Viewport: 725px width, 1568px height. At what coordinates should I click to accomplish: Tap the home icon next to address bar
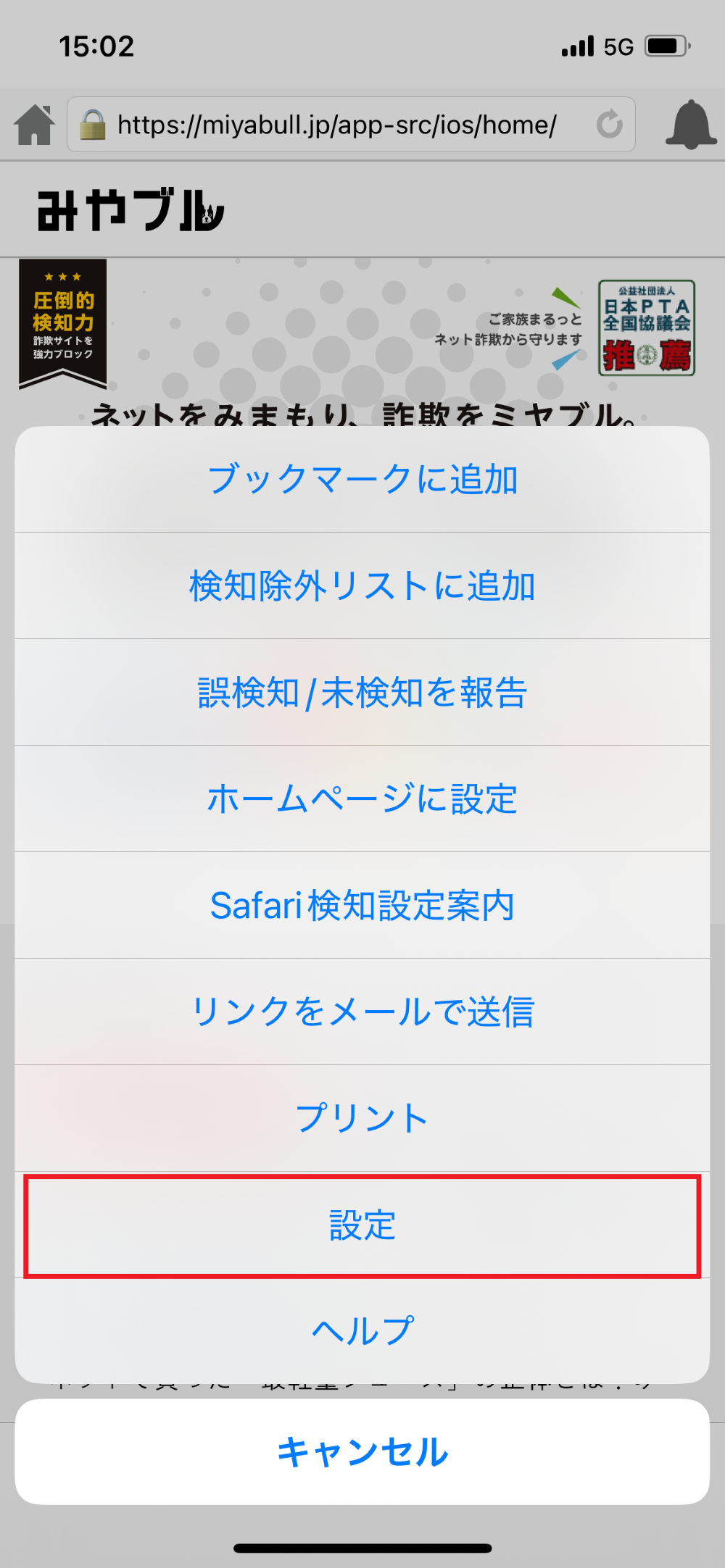(33, 124)
